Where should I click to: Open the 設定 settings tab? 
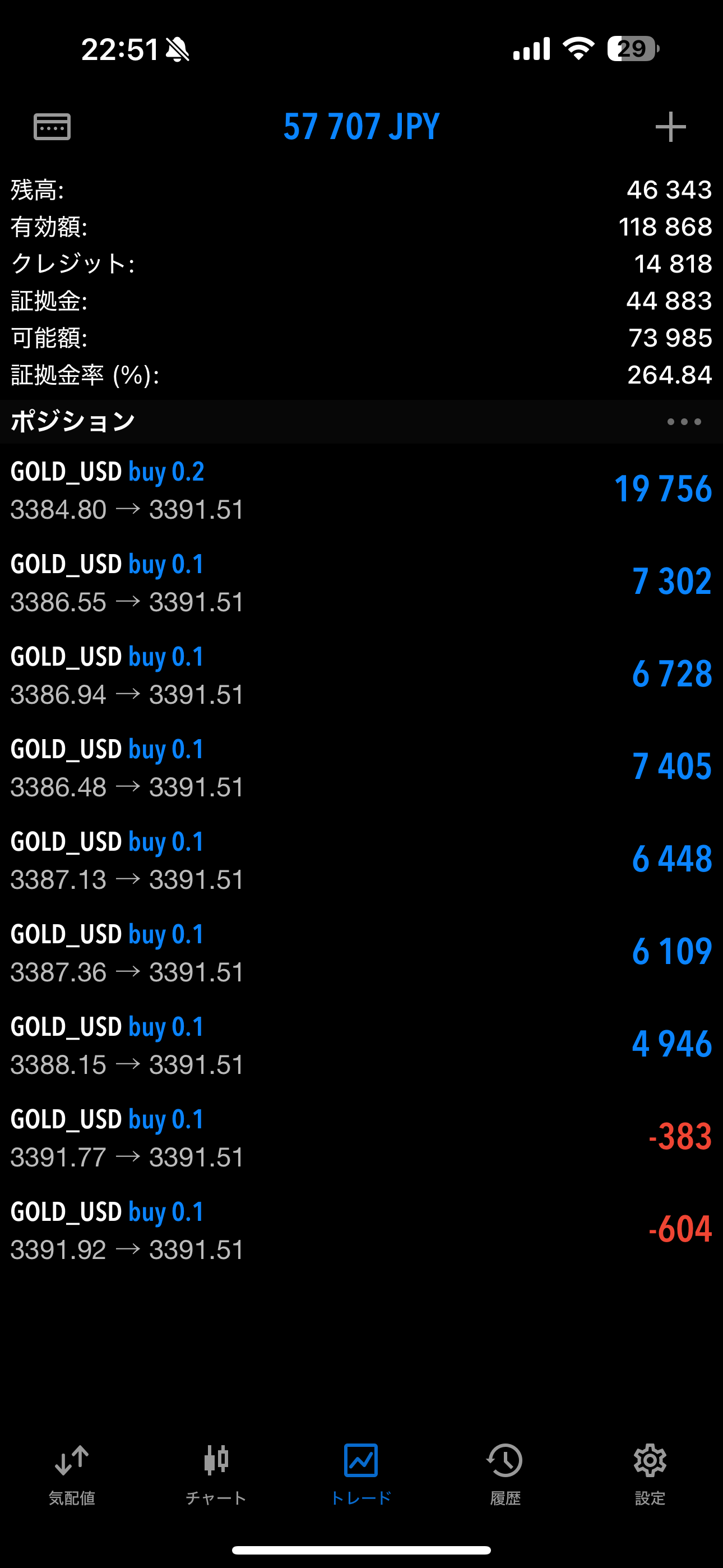650,1474
